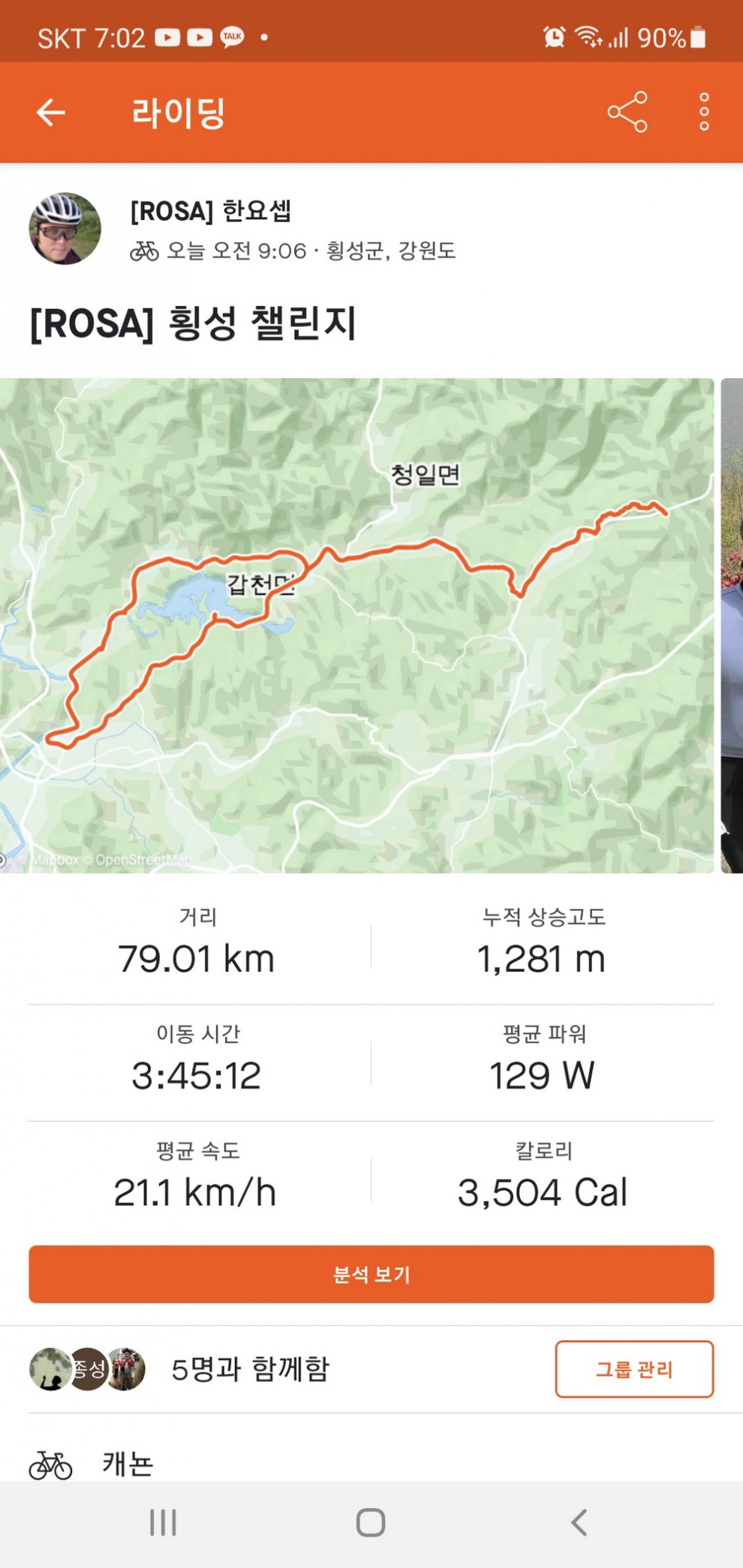
Task: Open the recent apps view
Action: click(163, 1523)
